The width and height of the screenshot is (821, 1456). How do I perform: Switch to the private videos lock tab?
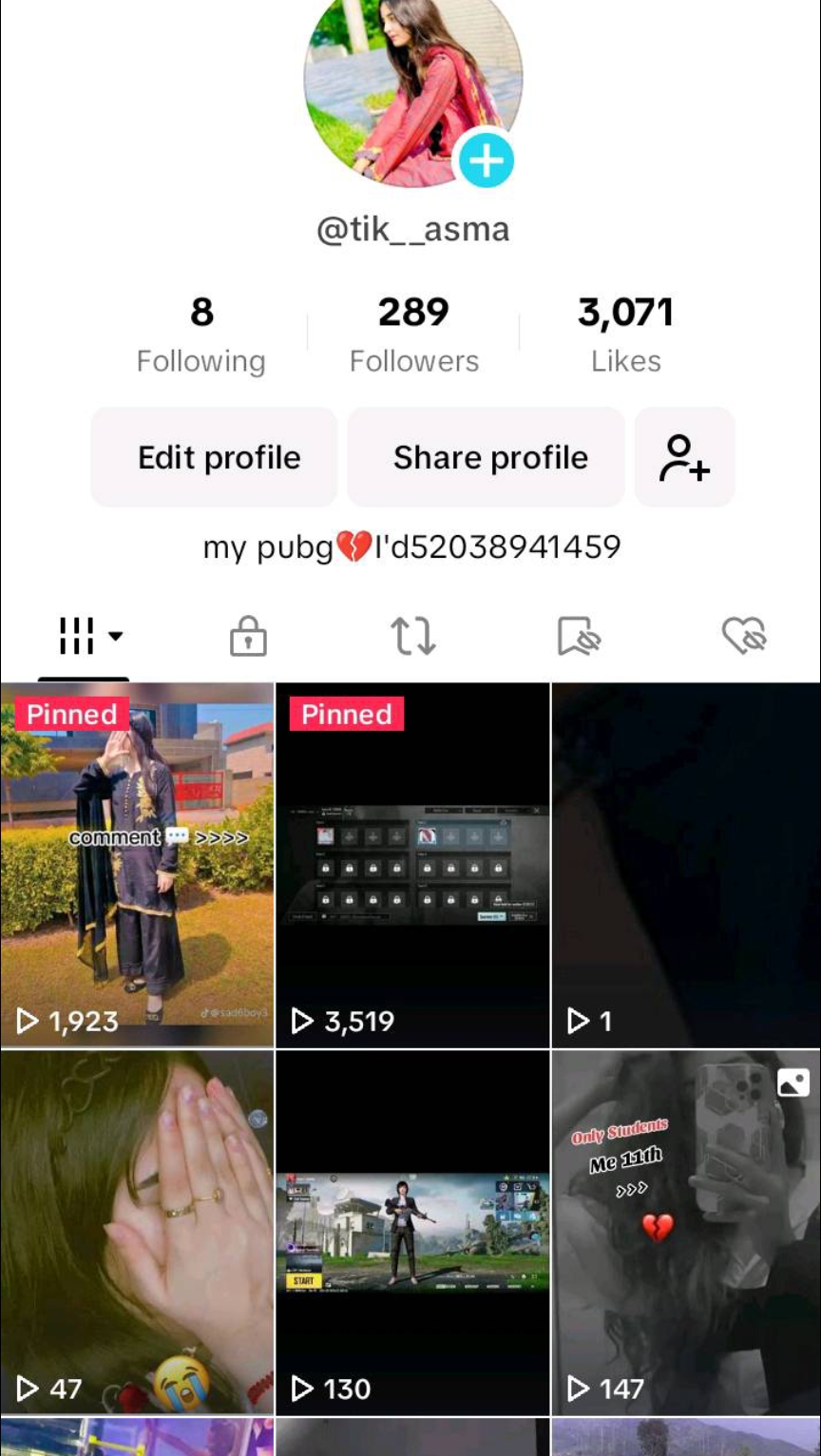(x=248, y=636)
